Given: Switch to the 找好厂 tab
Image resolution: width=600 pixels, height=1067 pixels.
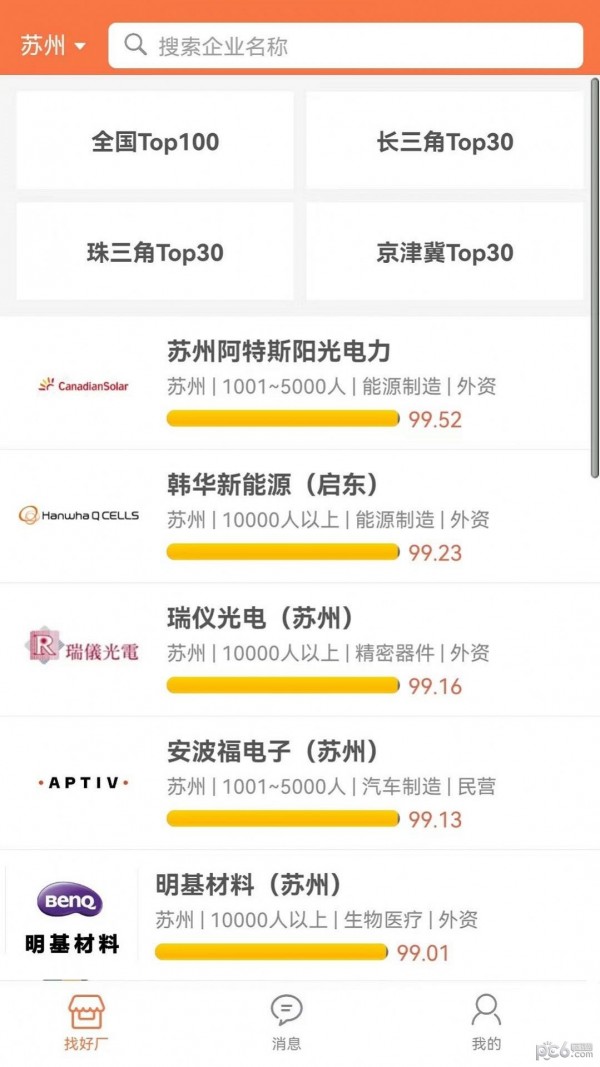Looking at the screenshot, I should tap(86, 1021).
